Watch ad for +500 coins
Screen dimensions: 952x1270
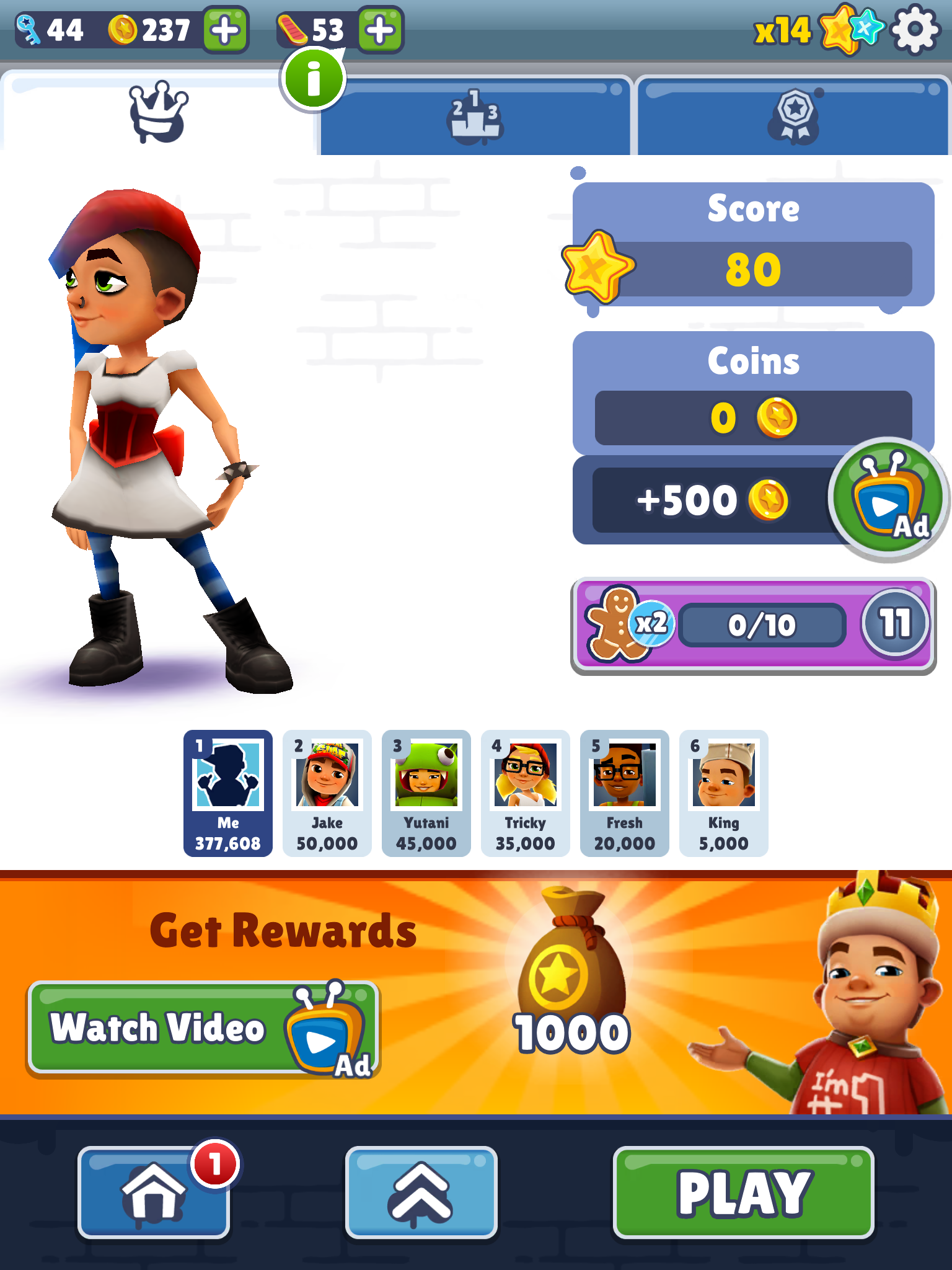(888, 500)
